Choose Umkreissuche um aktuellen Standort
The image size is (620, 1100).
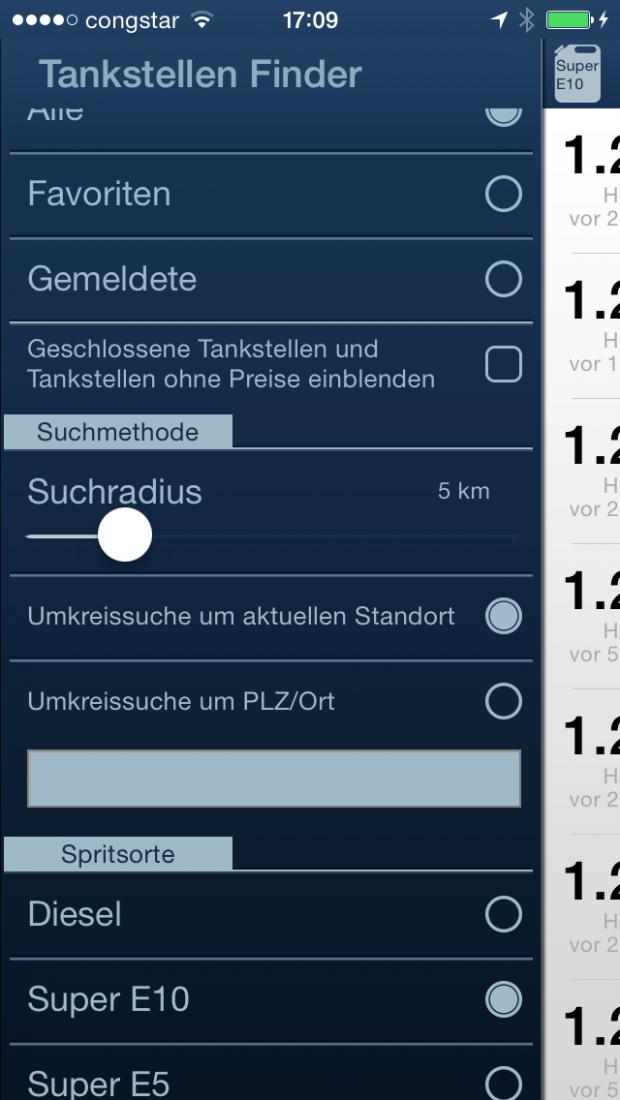(504, 617)
